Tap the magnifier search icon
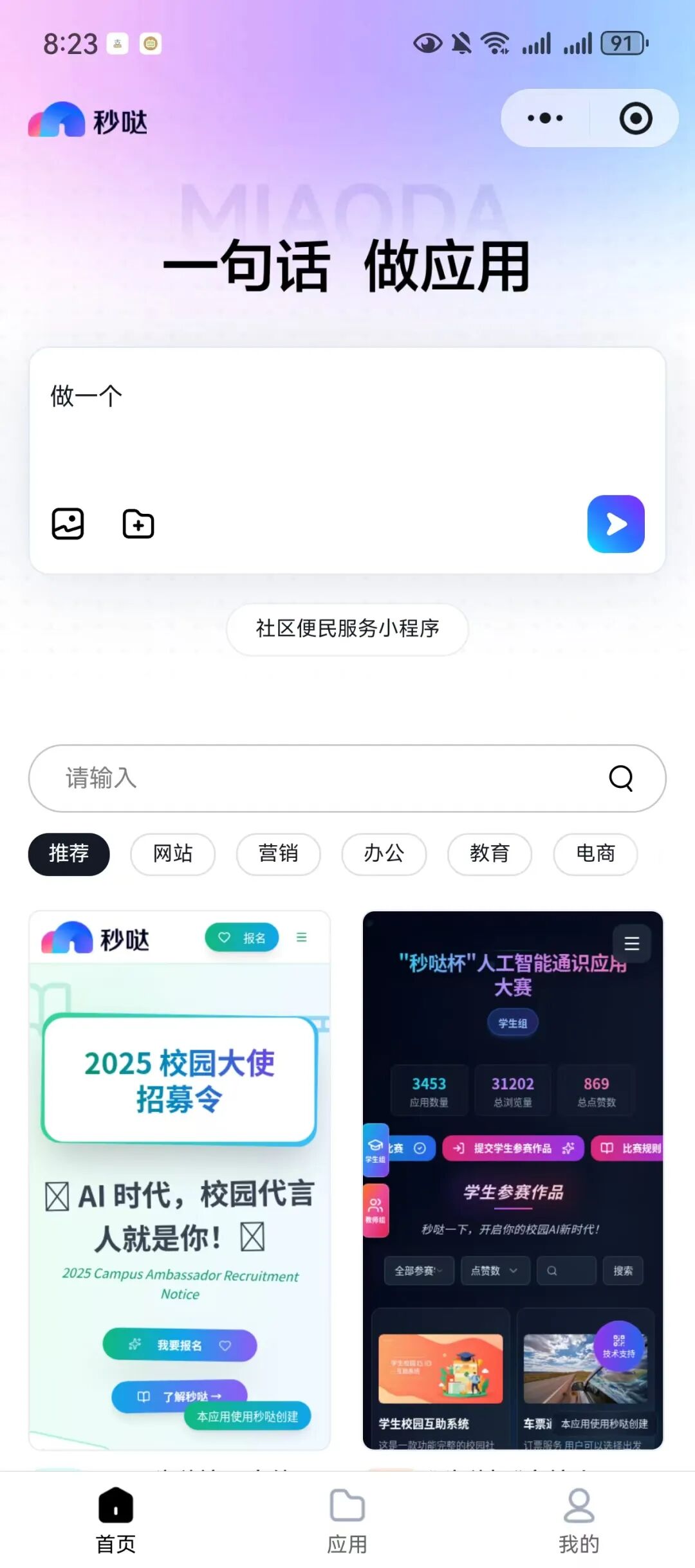695x1568 pixels. tap(621, 778)
